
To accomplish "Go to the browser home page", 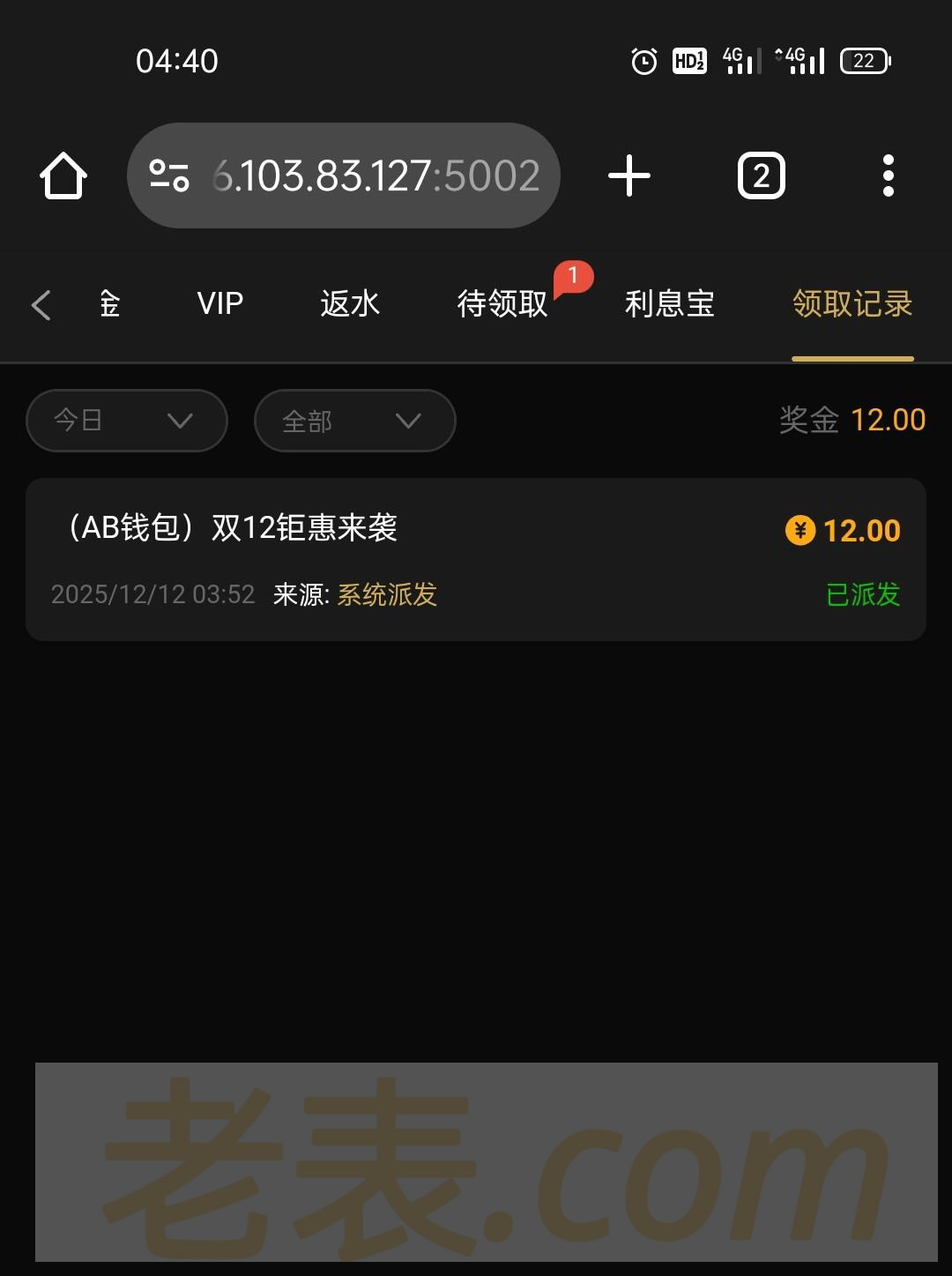I will pyautogui.click(x=63, y=175).
